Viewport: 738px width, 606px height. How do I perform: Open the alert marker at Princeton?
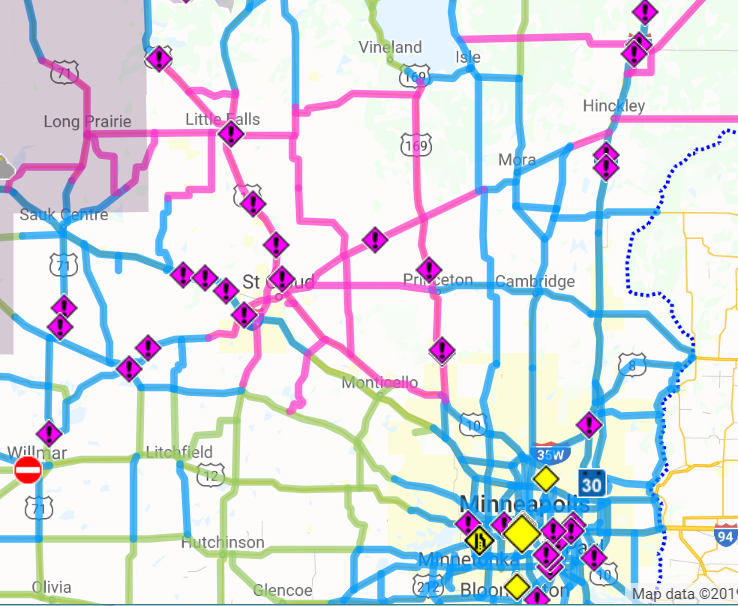click(x=429, y=270)
